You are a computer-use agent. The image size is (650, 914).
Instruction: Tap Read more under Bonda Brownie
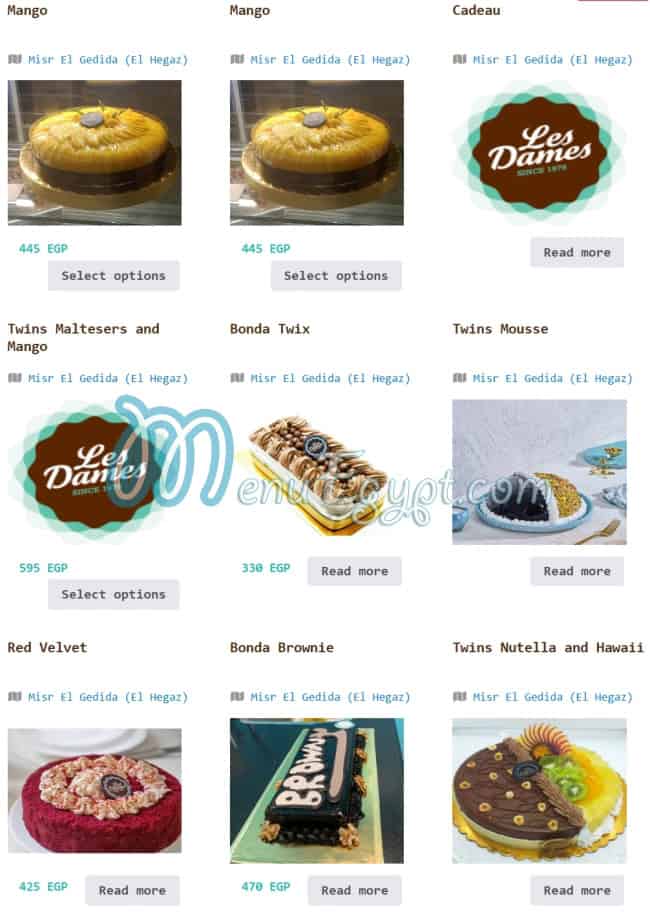pos(354,890)
